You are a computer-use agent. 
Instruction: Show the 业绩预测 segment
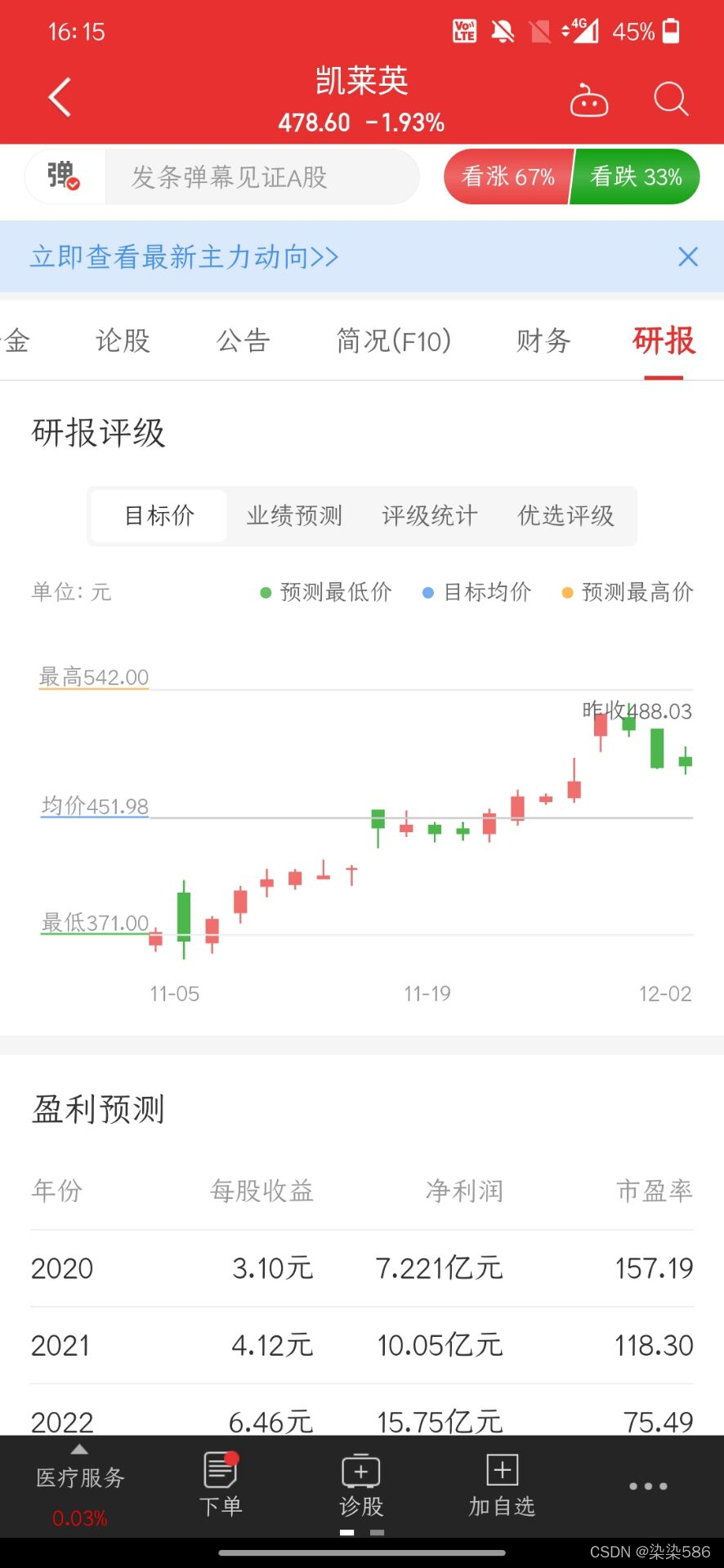294,516
